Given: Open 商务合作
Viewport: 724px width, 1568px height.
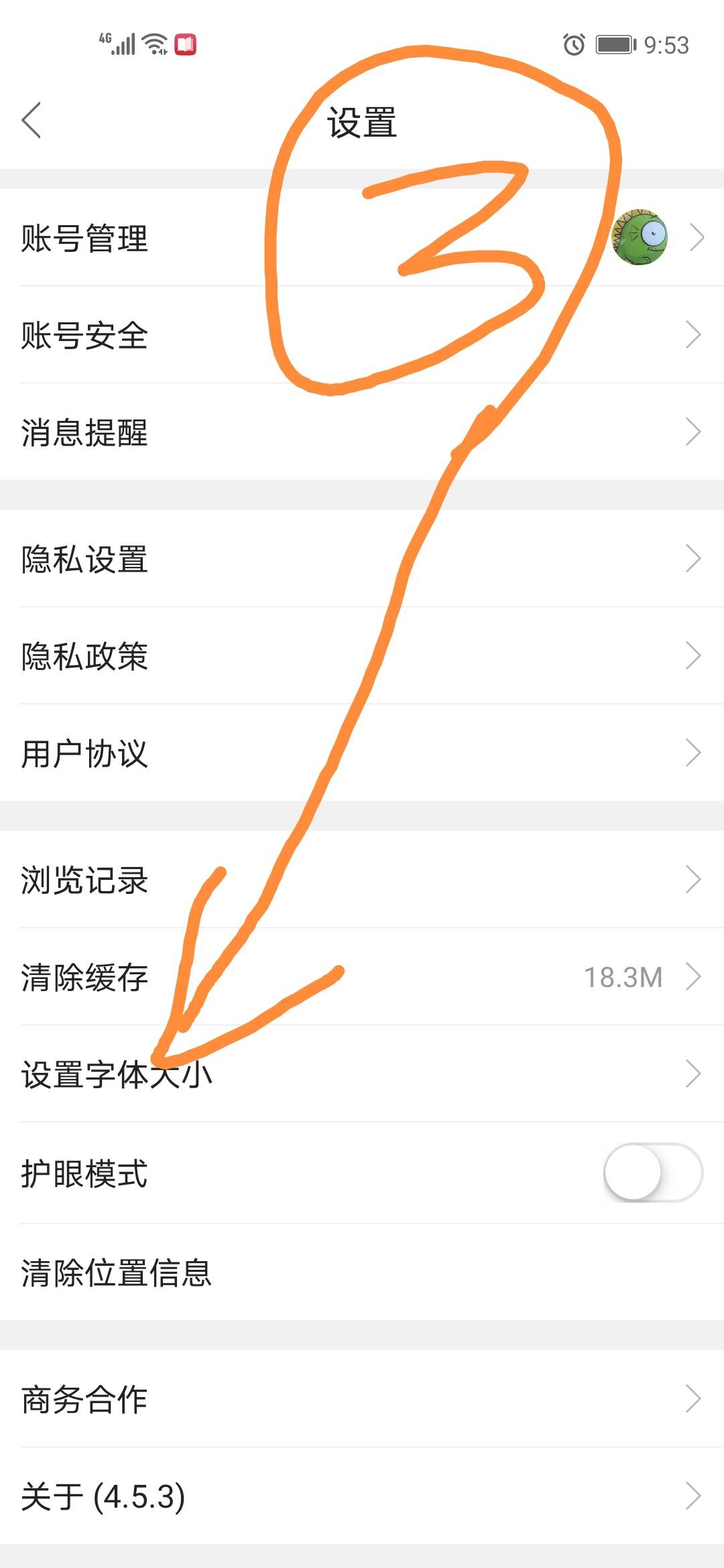Looking at the screenshot, I should [x=362, y=1399].
